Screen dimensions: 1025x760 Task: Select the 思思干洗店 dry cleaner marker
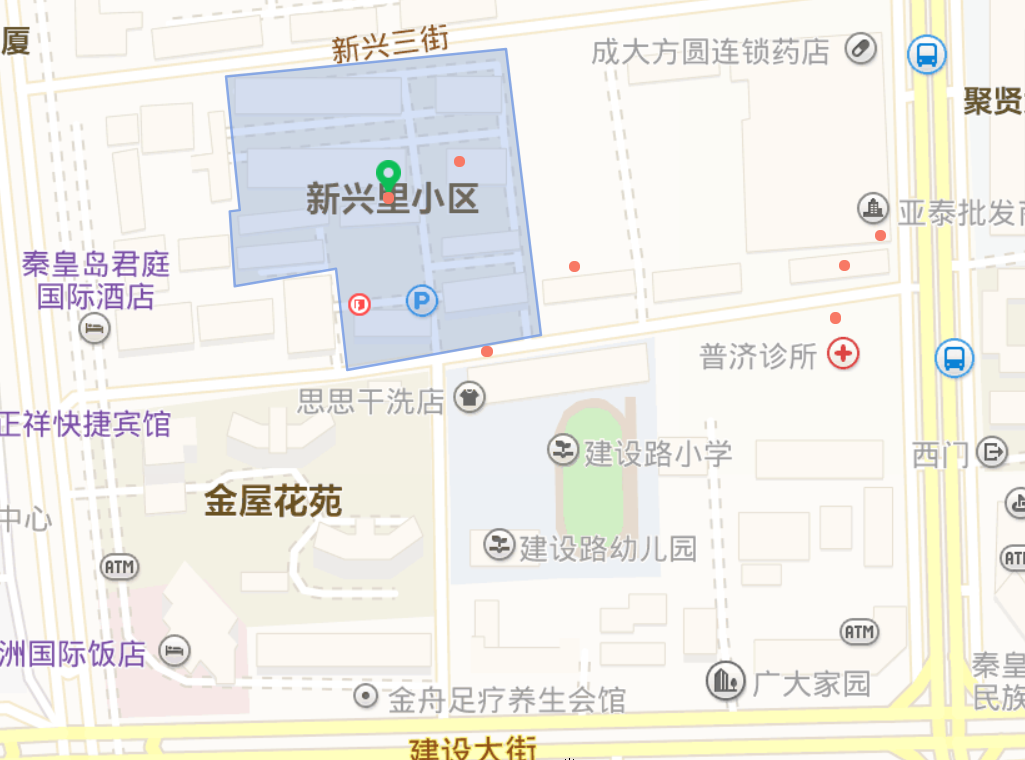click(470, 398)
